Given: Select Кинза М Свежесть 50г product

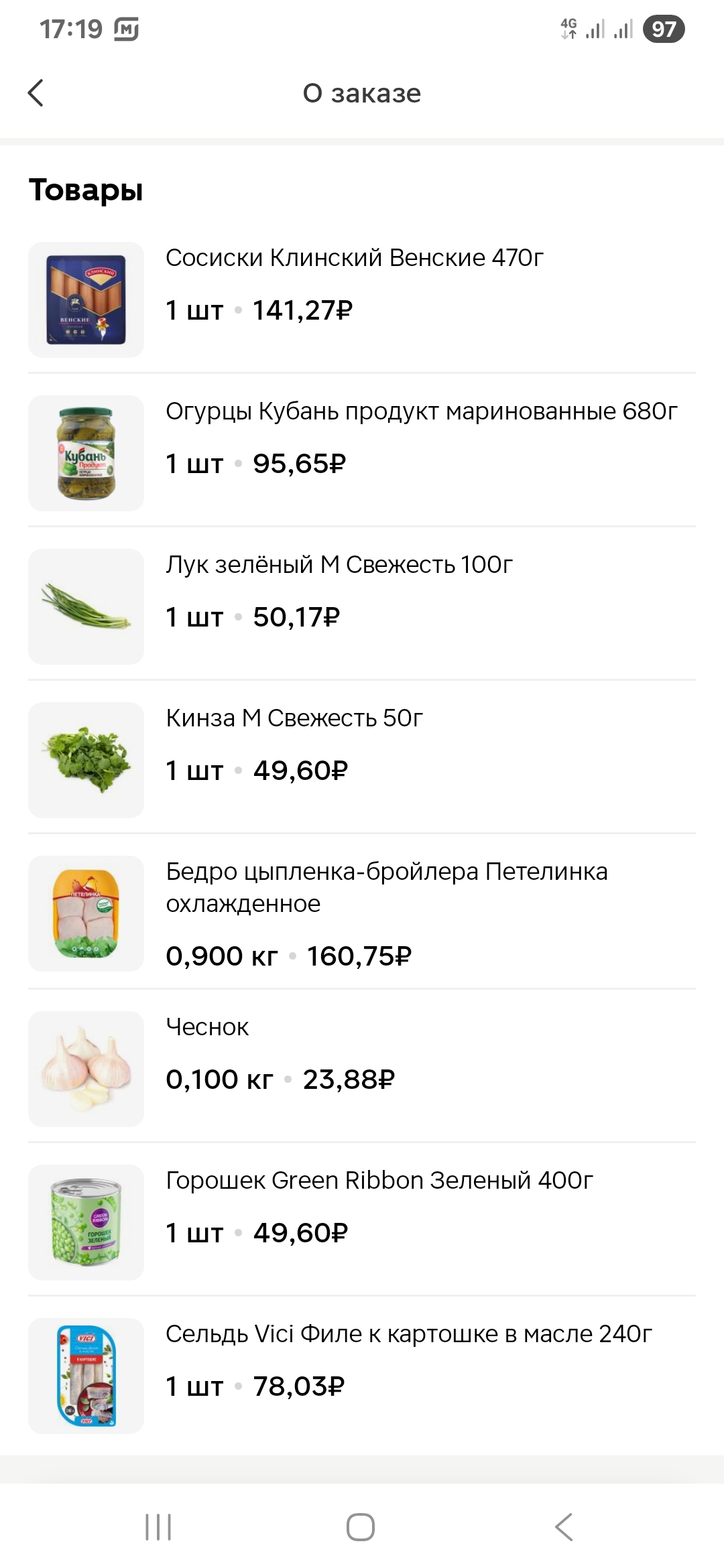Looking at the screenshot, I should pyautogui.click(x=294, y=718).
